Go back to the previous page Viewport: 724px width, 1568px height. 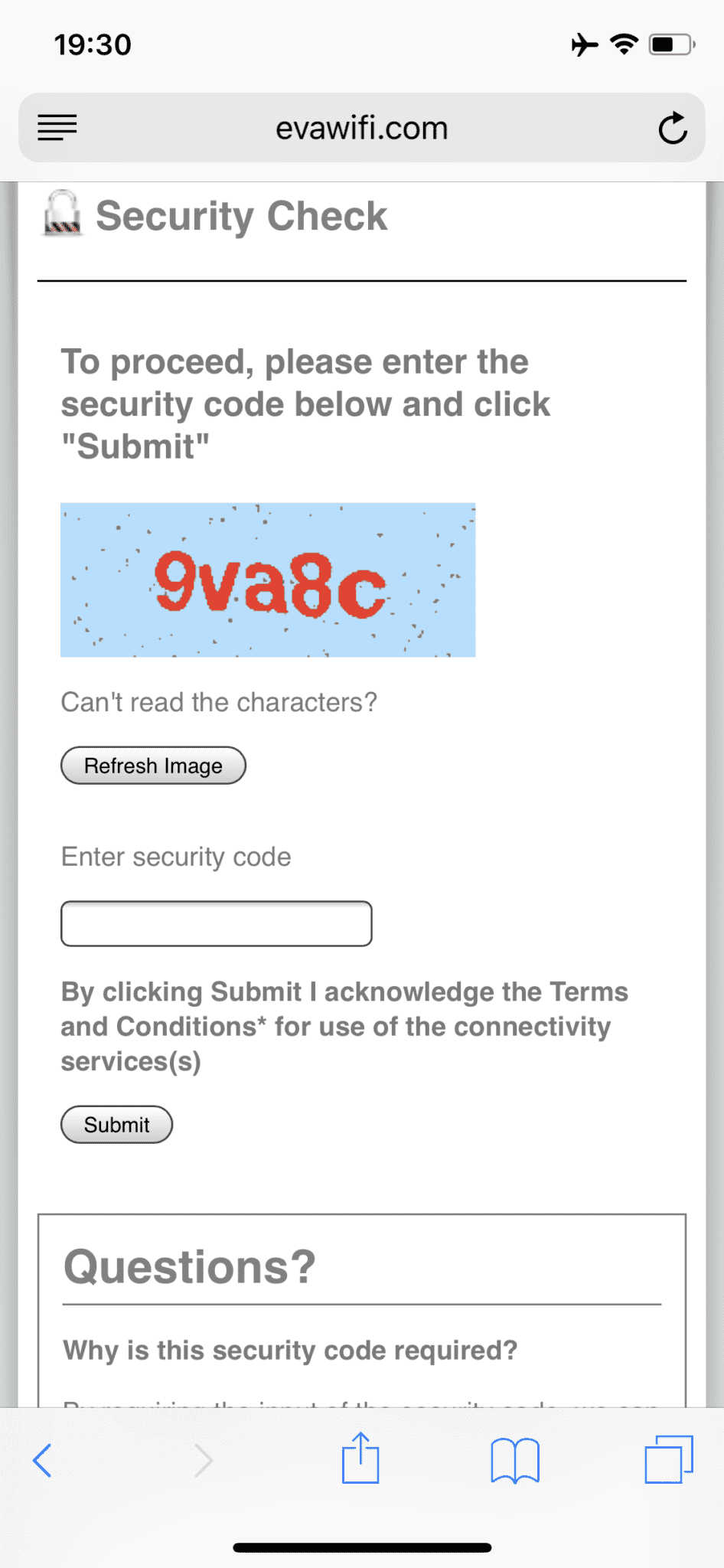[43, 1461]
